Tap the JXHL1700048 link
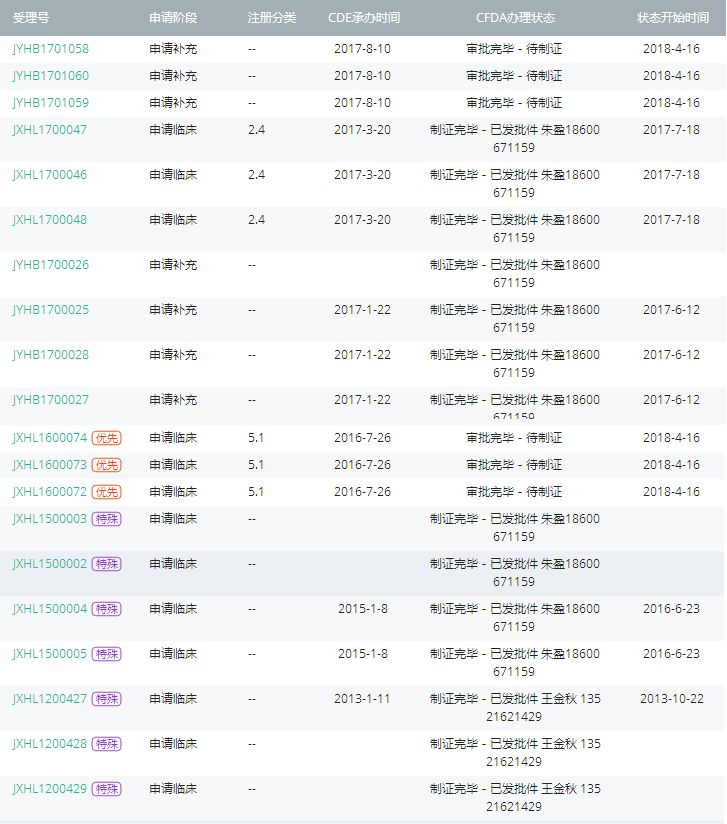The height and width of the screenshot is (824, 727). pos(50,220)
